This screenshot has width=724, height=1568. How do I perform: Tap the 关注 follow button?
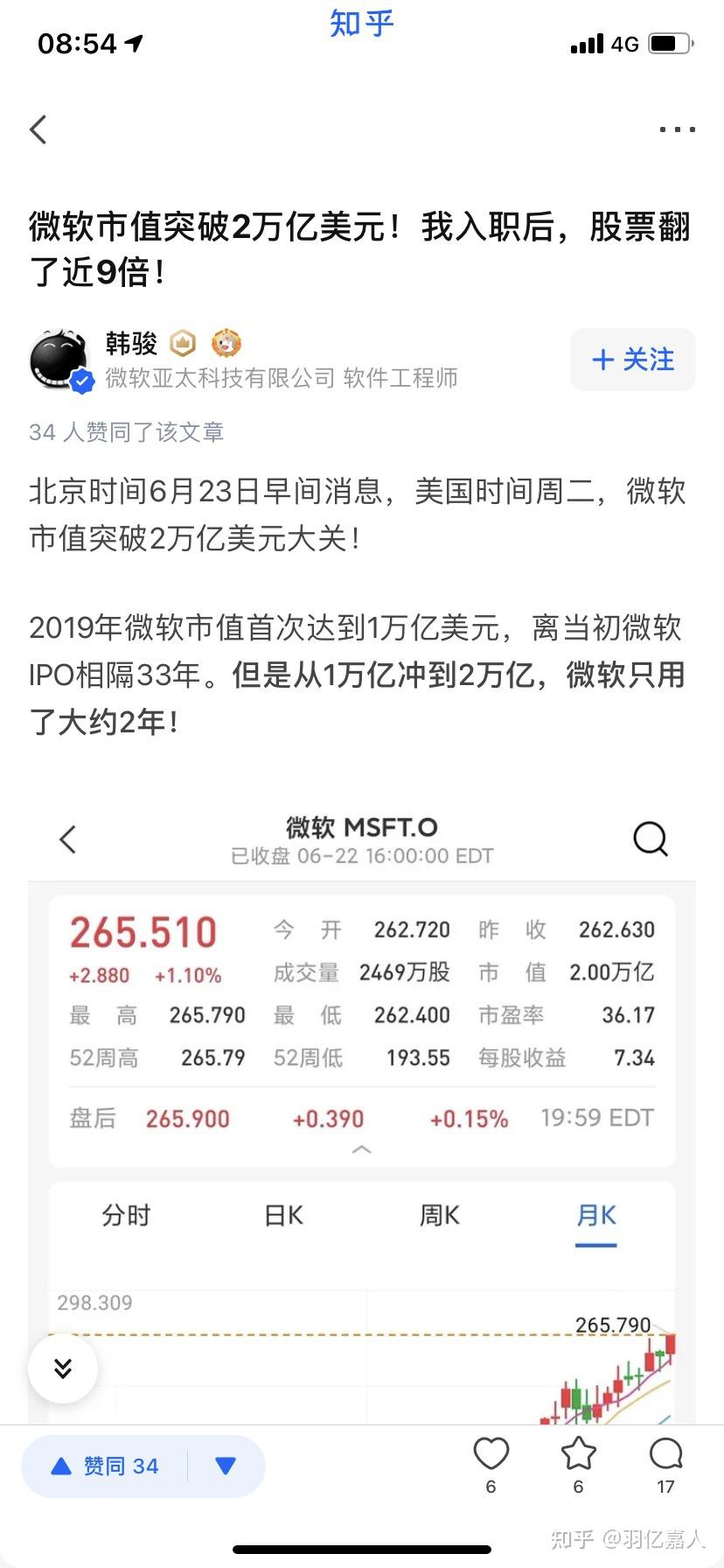point(631,360)
